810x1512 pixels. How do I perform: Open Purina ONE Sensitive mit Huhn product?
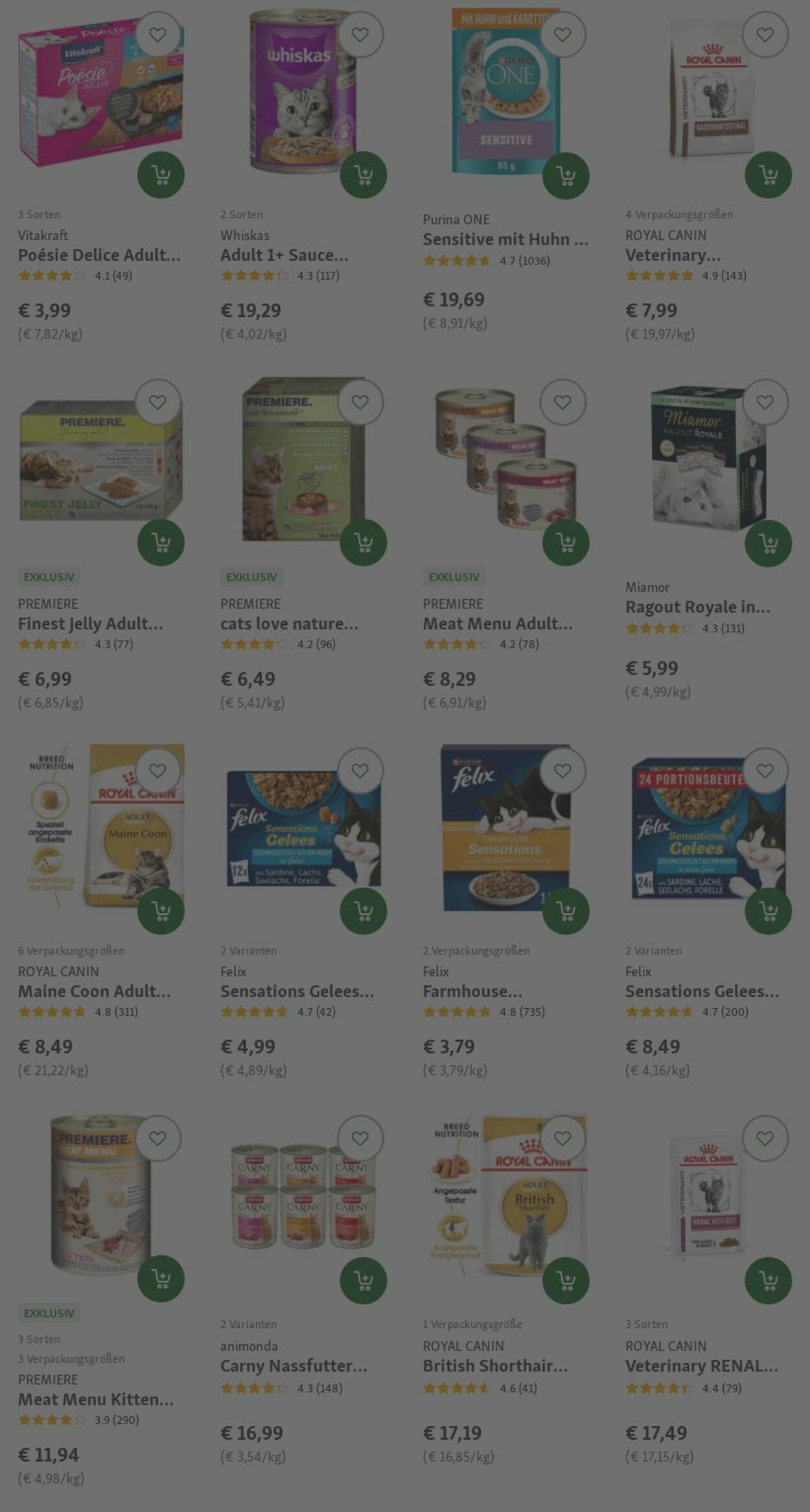coord(505,239)
